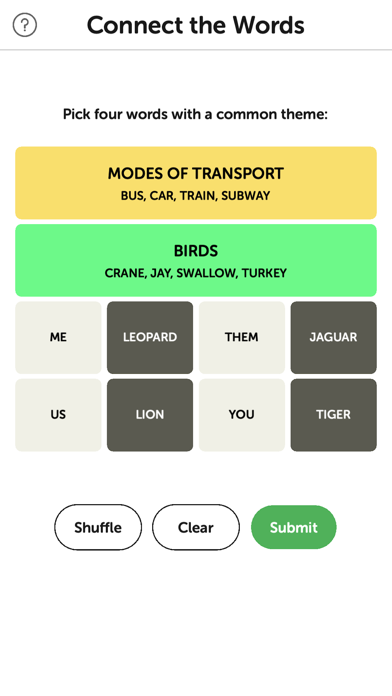
Task: Deselect the TIGER tile
Action: click(334, 415)
